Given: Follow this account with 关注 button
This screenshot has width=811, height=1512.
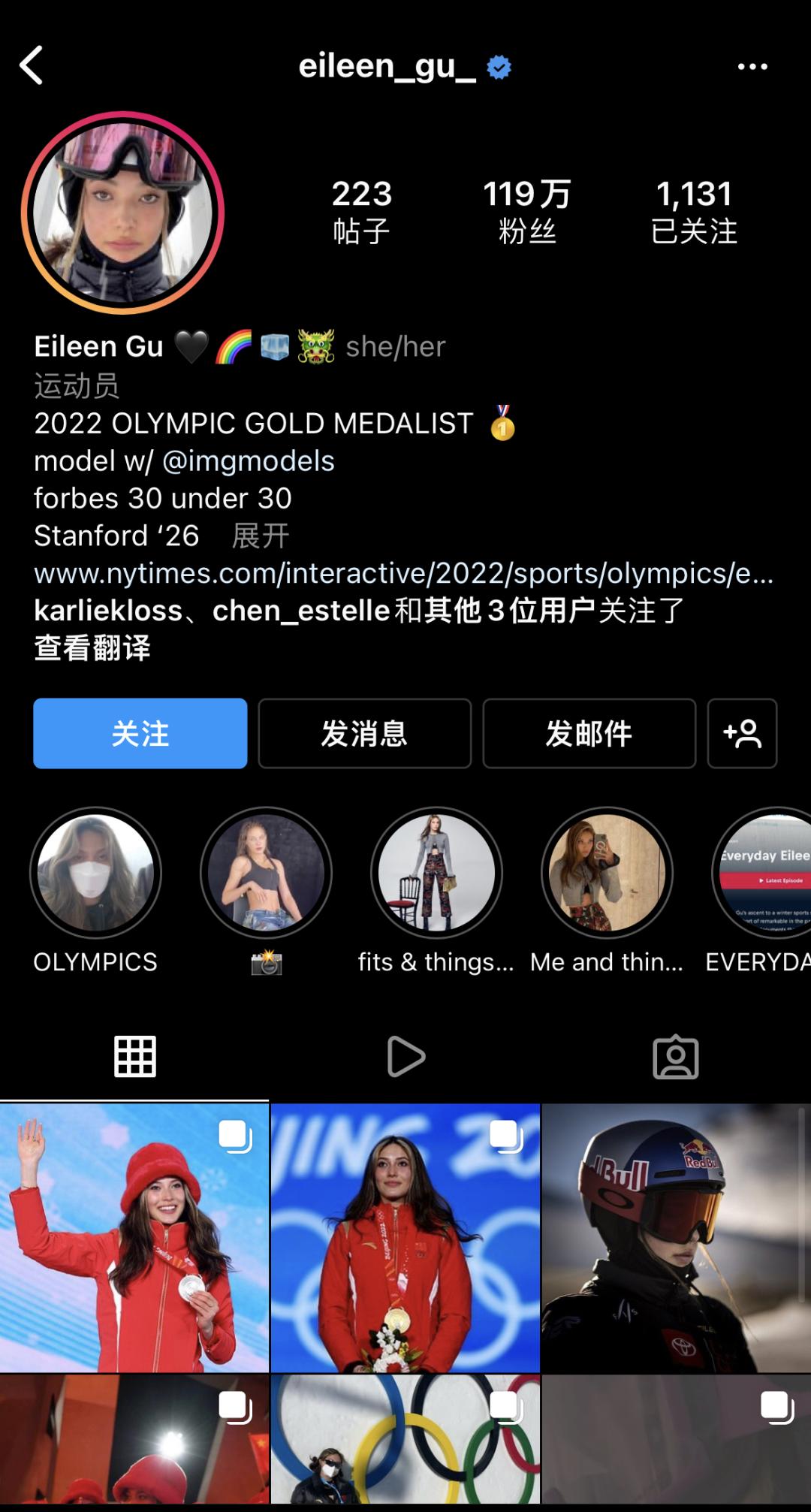Looking at the screenshot, I should [140, 733].
